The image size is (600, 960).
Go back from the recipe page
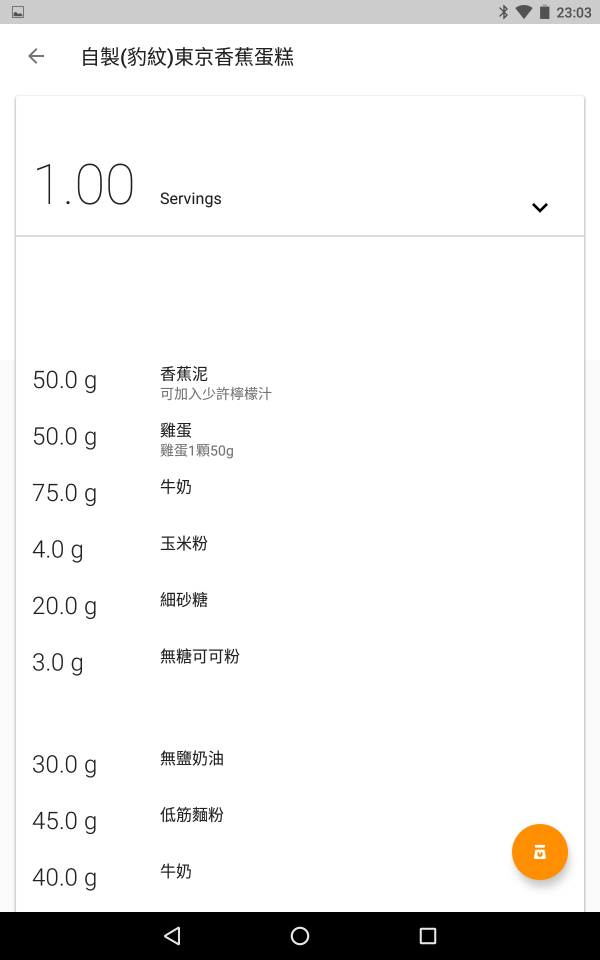[36, 56]
